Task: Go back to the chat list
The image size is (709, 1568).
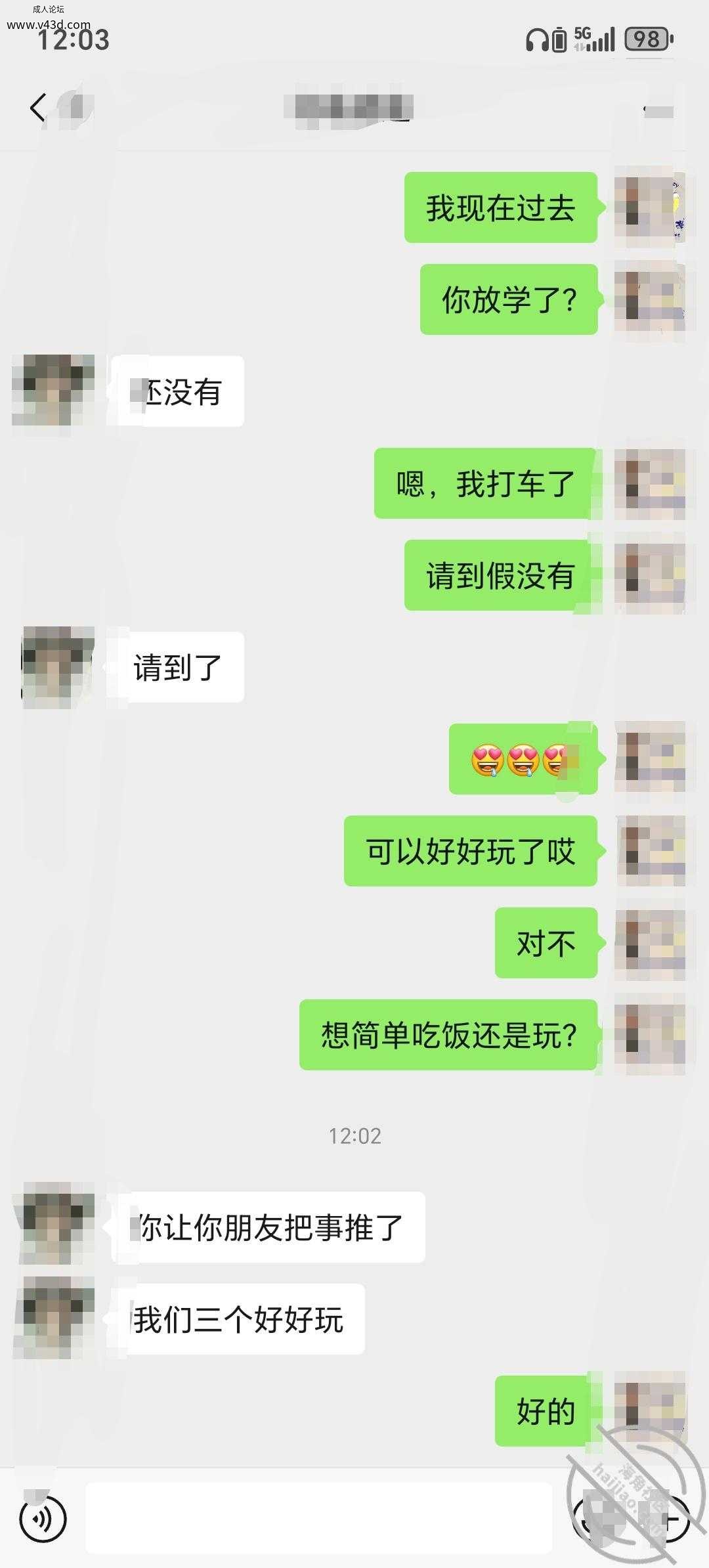Action: 38,107
